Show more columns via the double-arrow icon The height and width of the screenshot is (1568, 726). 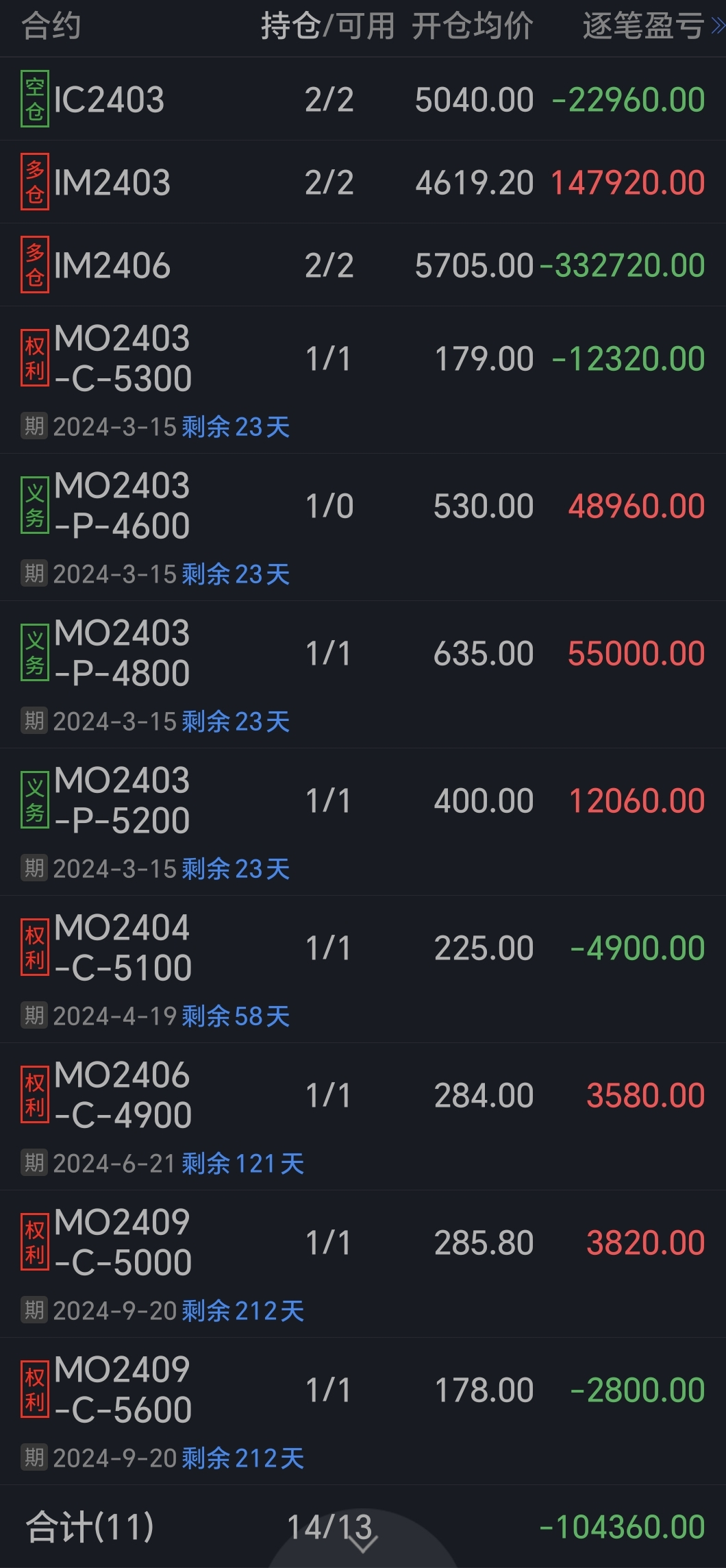(x=717, y=27)
